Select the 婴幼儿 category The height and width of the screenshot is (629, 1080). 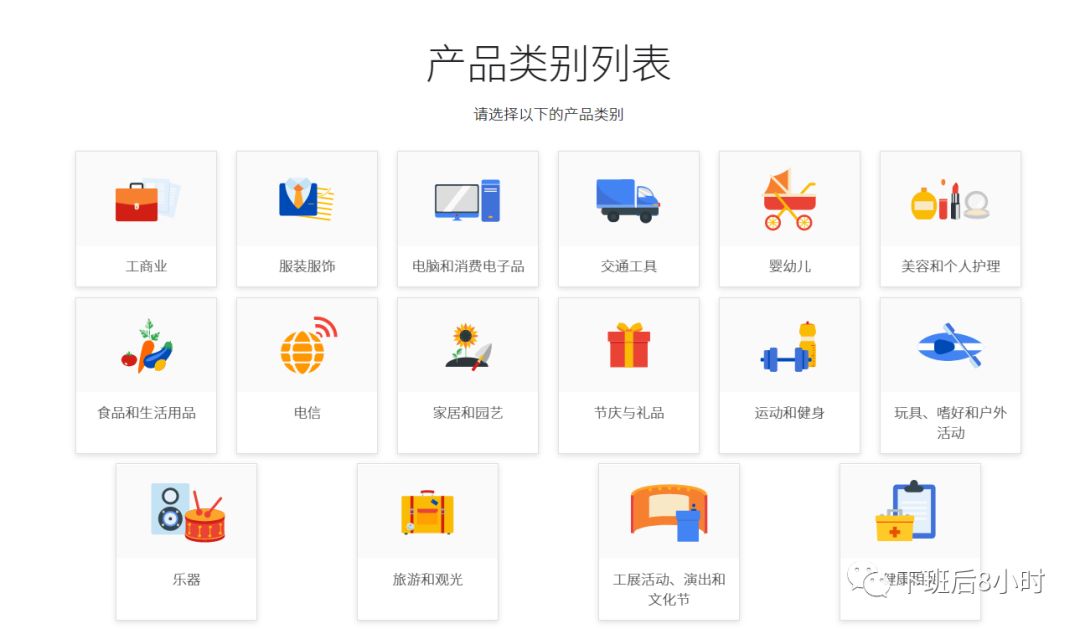pos(790,219)
